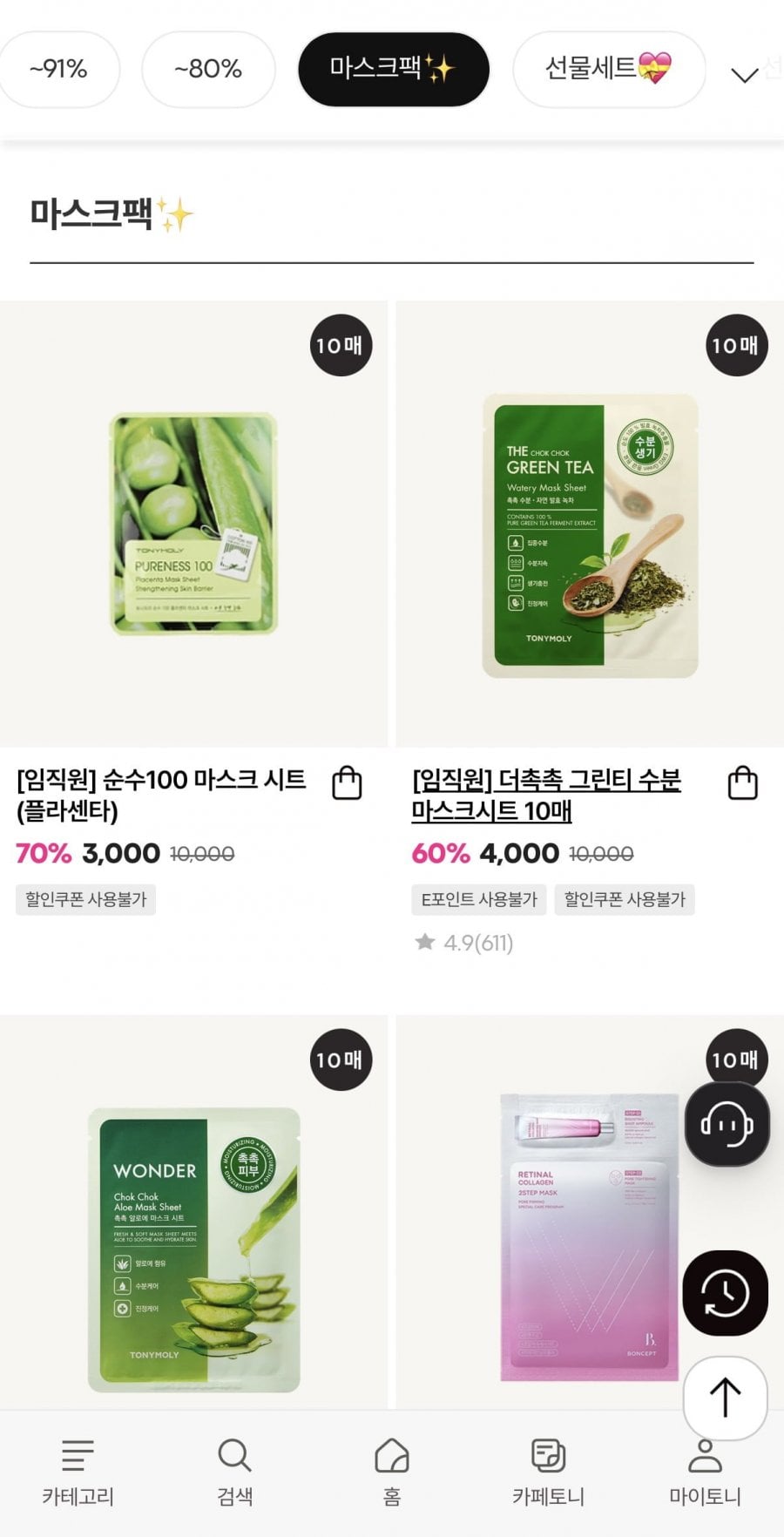Select the ~80% discount chip
784x1537 pixels.
pyautogui.click(x=208, y=70)
